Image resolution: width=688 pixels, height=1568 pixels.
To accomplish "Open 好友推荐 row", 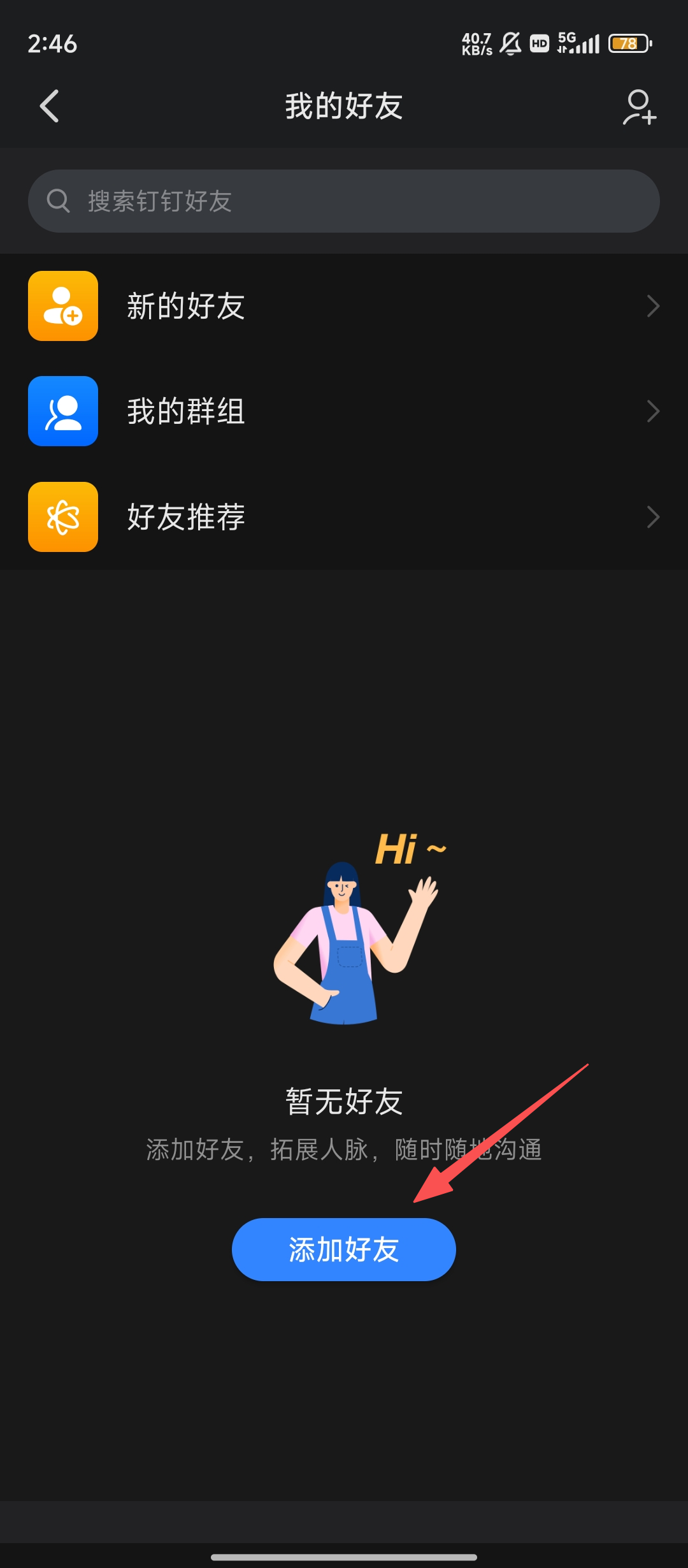I will point(344,517).
